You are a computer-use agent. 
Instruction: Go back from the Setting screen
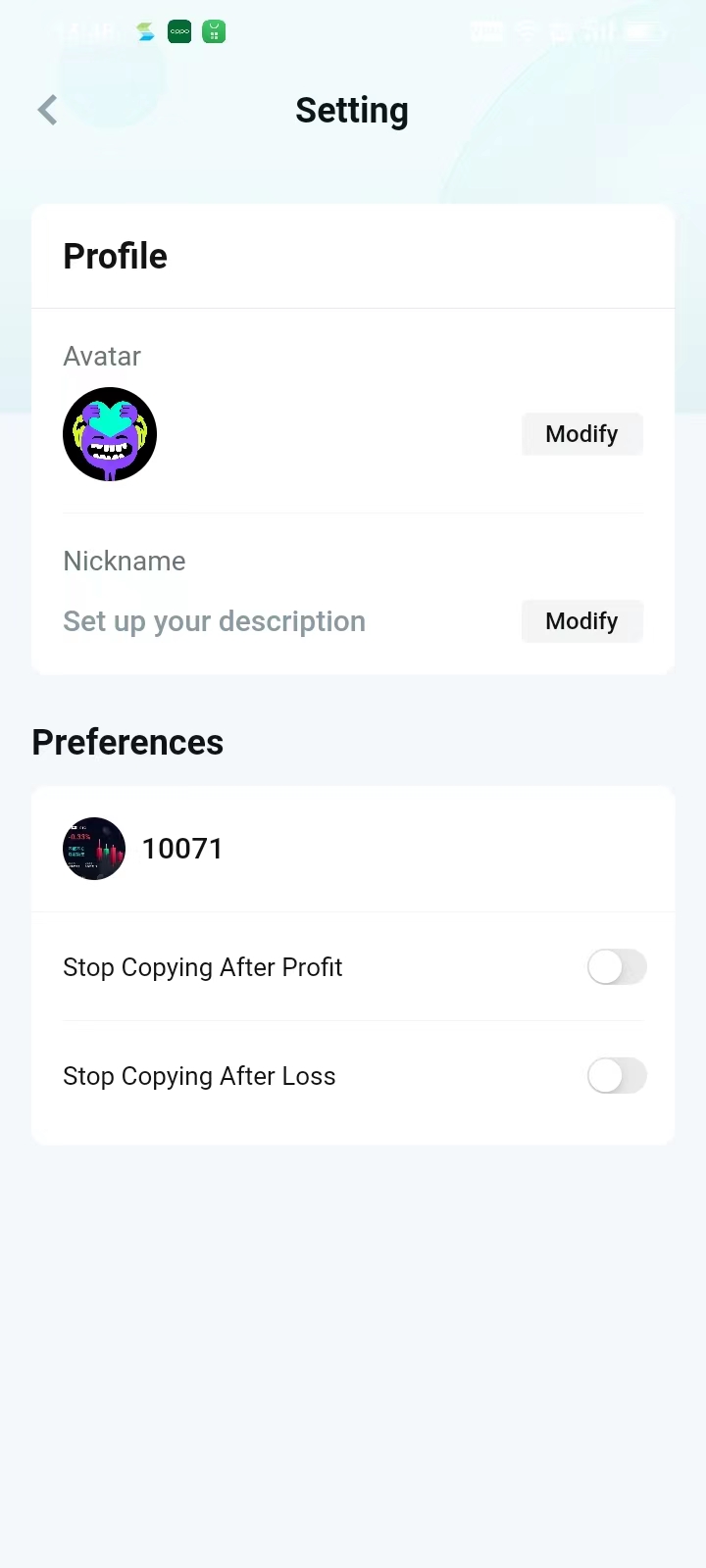47,110
